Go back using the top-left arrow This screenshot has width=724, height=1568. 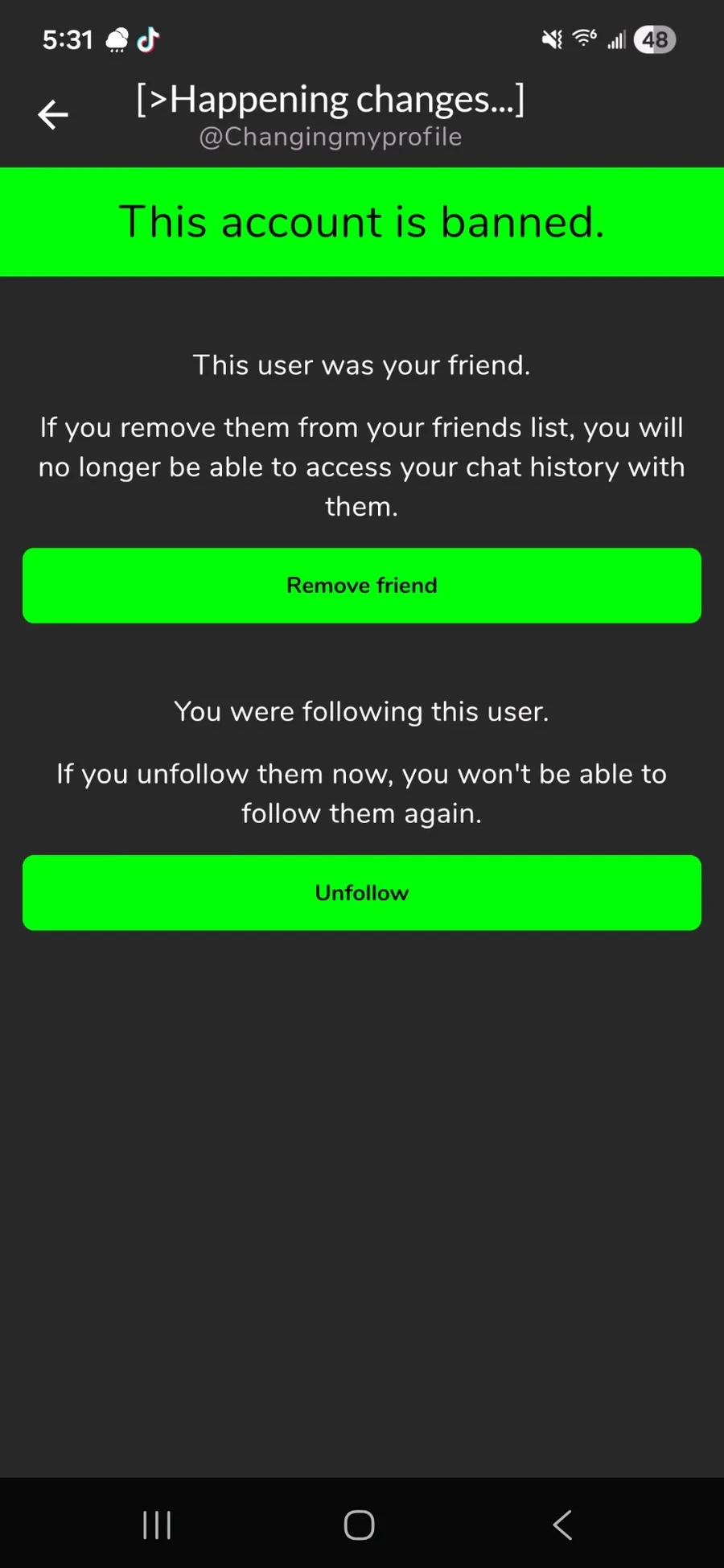pos(53,114)
